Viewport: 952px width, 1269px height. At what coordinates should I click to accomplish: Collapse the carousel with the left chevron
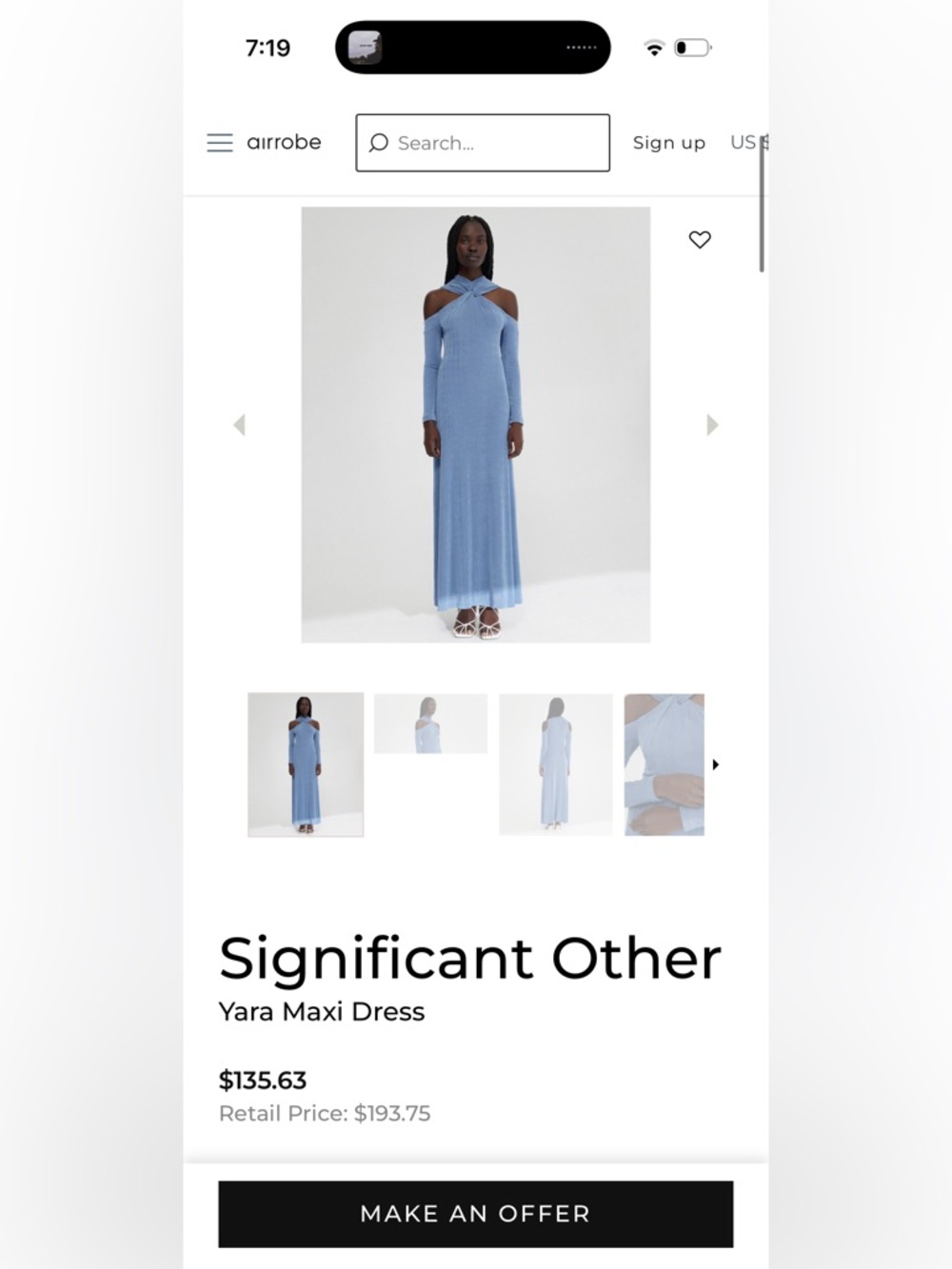240,425
